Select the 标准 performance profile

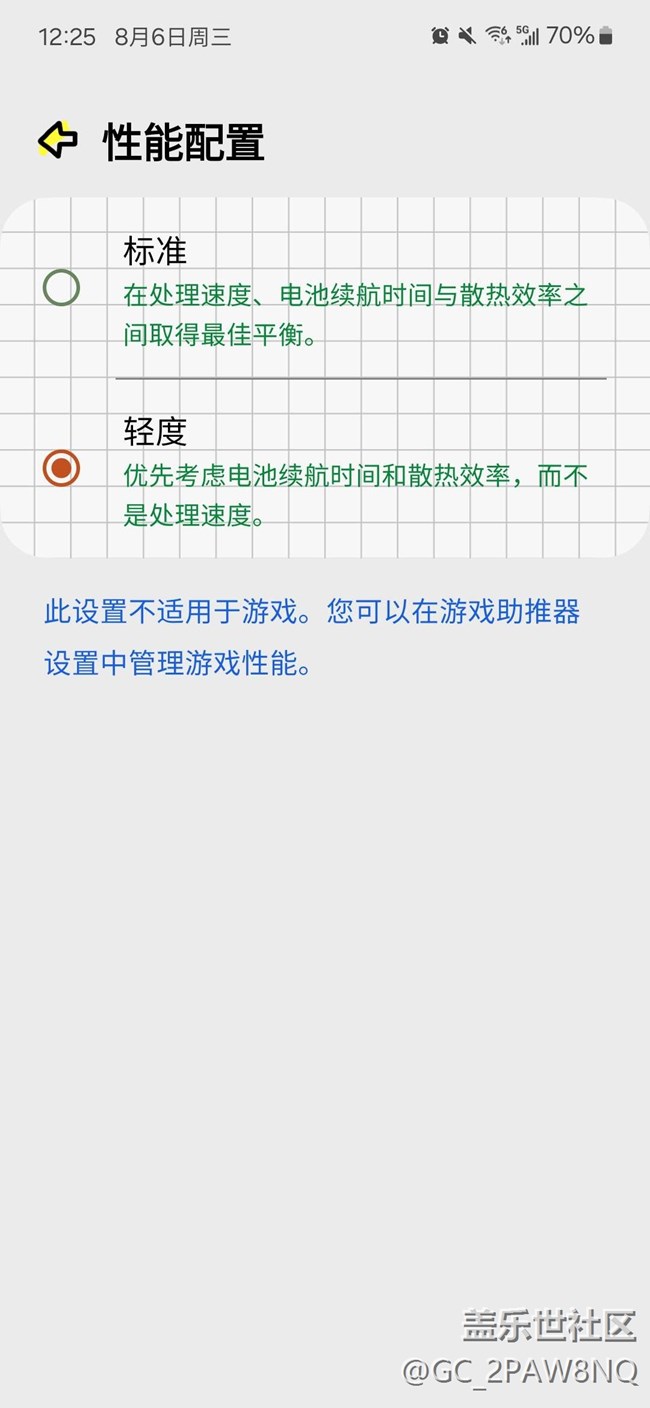[x=325, y=288]
